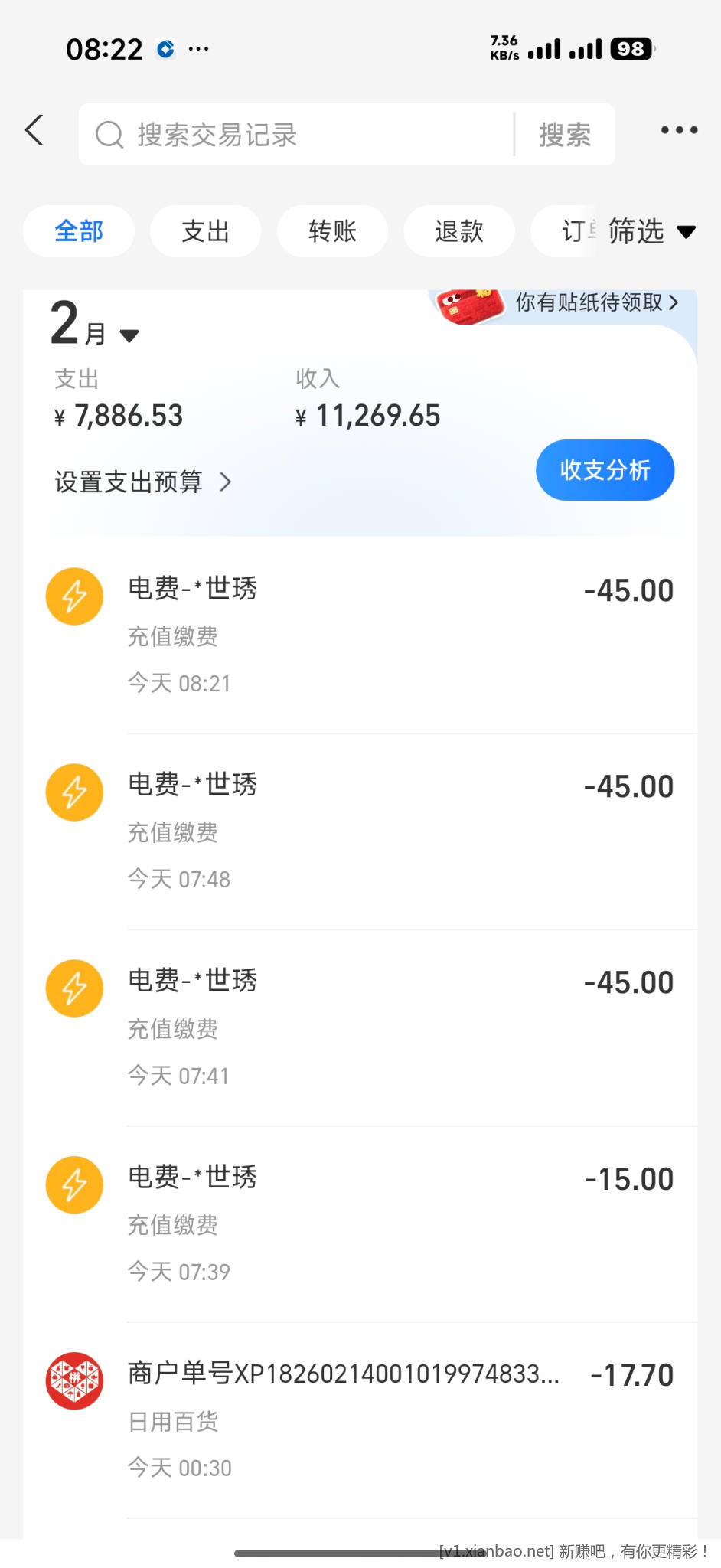The height and width of the screenshot is (1568, 721).
Task: Select the lightning icon on the -15.00 transaction
Action: point(74,1184)
